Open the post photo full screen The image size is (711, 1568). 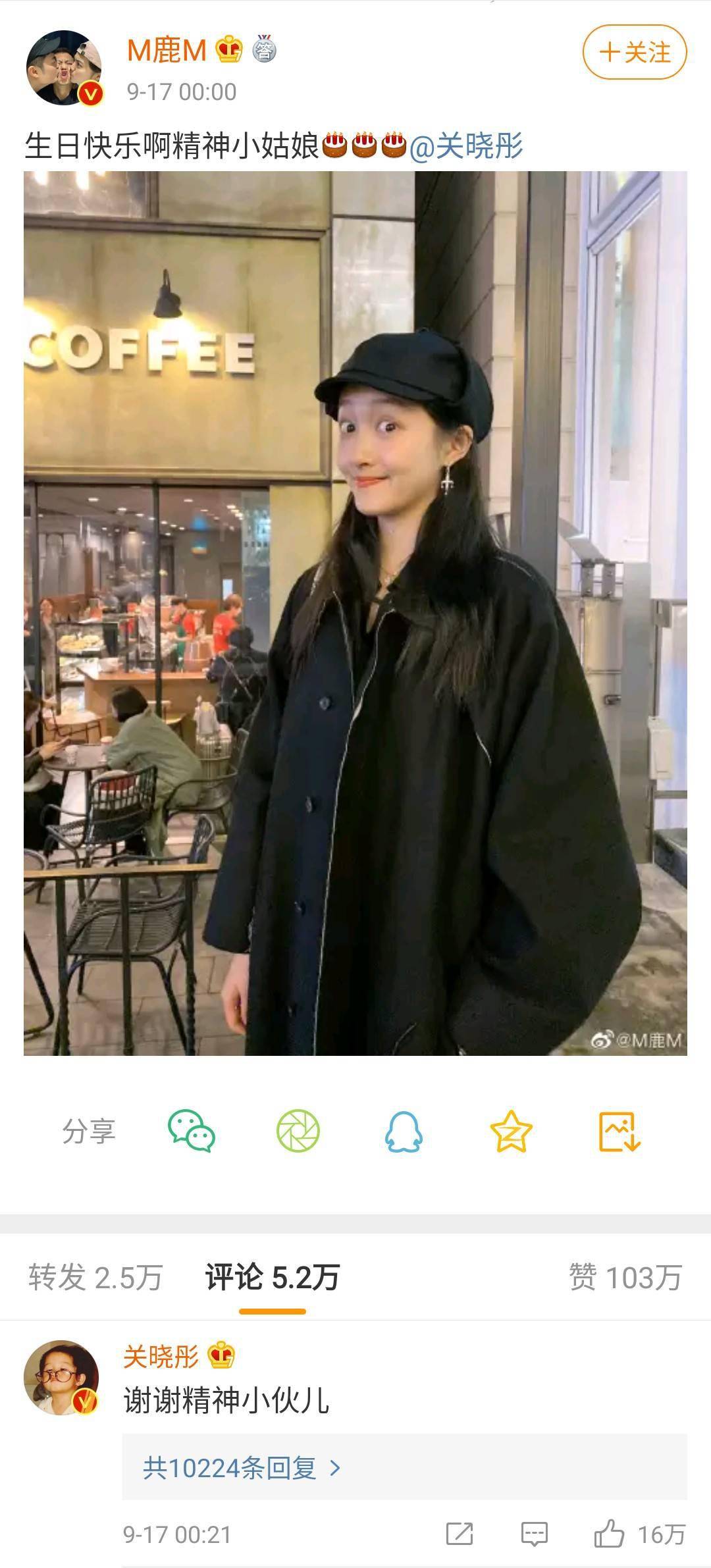pos(355,613)
